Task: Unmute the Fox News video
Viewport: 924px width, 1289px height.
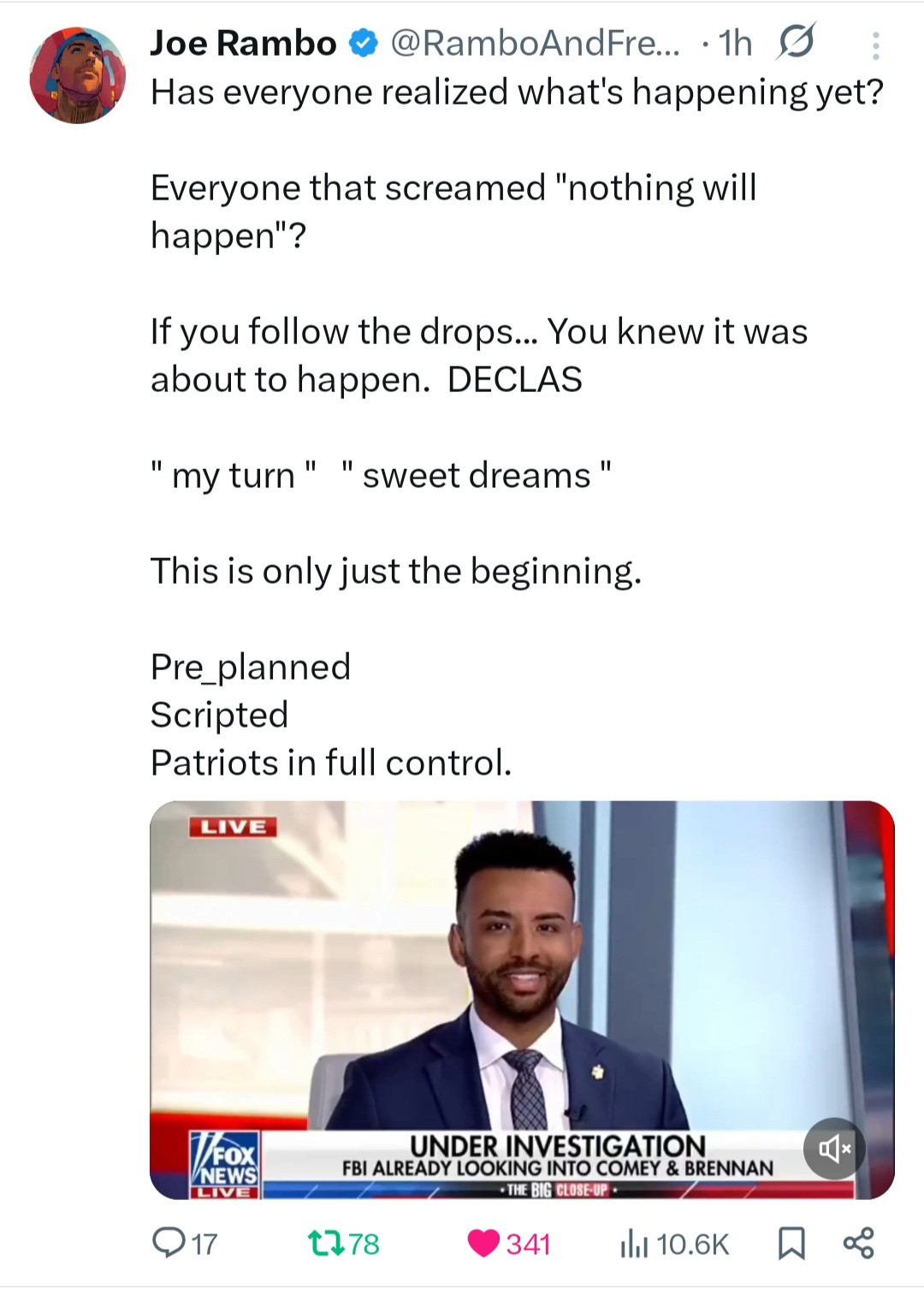Action: [833, 1149]
